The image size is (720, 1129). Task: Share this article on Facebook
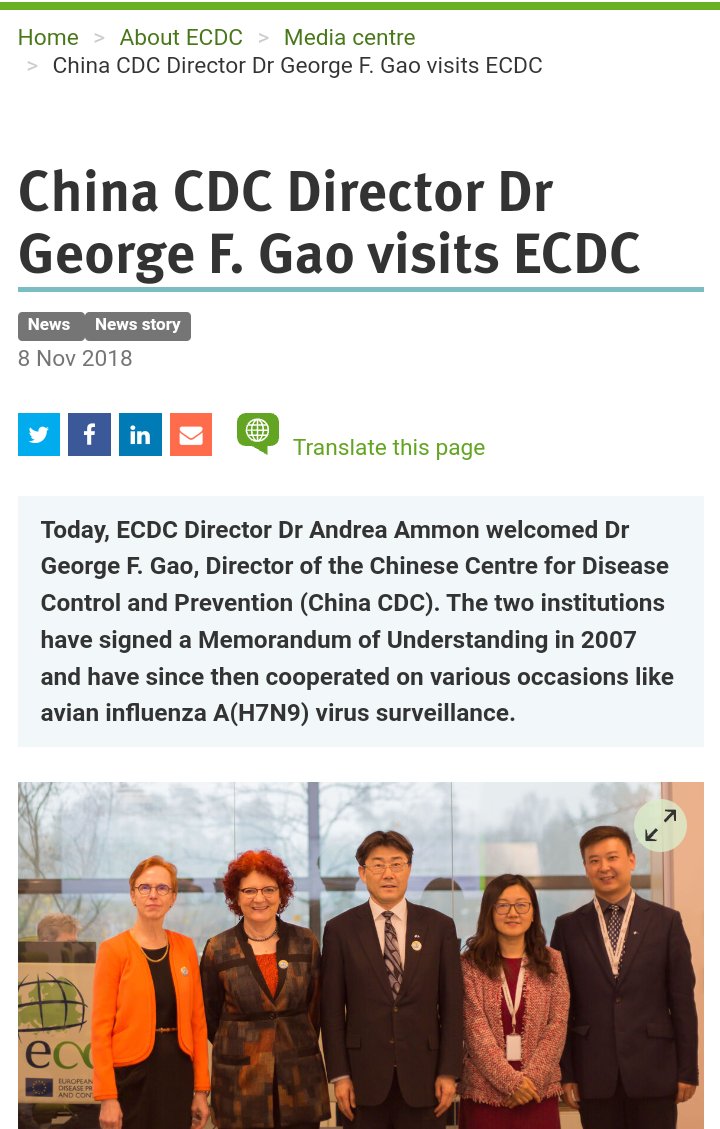tap(89, 435)
